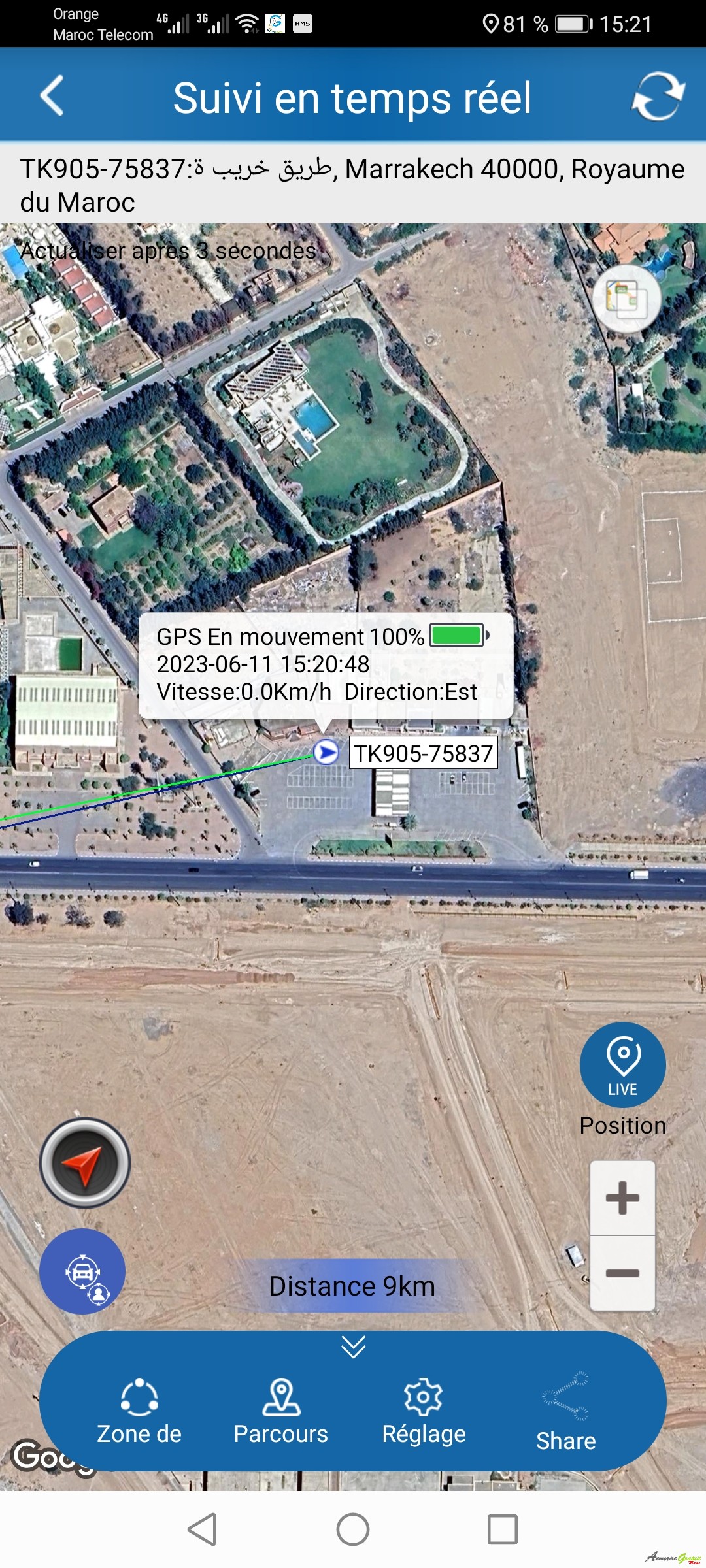The height and width of the screenshot is (1568, 706).
Task: Refresh the real-time tracking
Action: [x=658, y=97]
